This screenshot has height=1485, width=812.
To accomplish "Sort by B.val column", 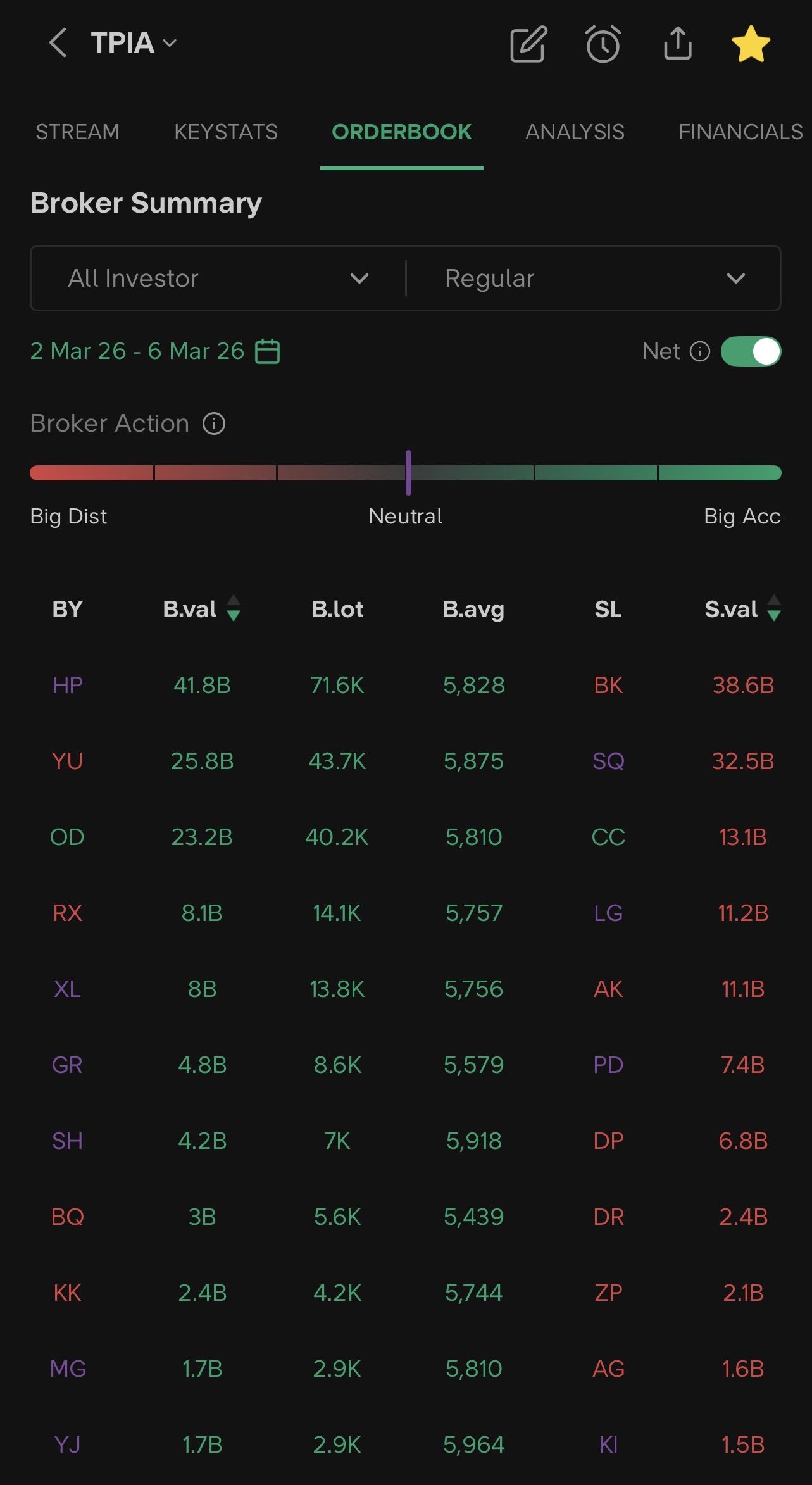I will 201,609.
